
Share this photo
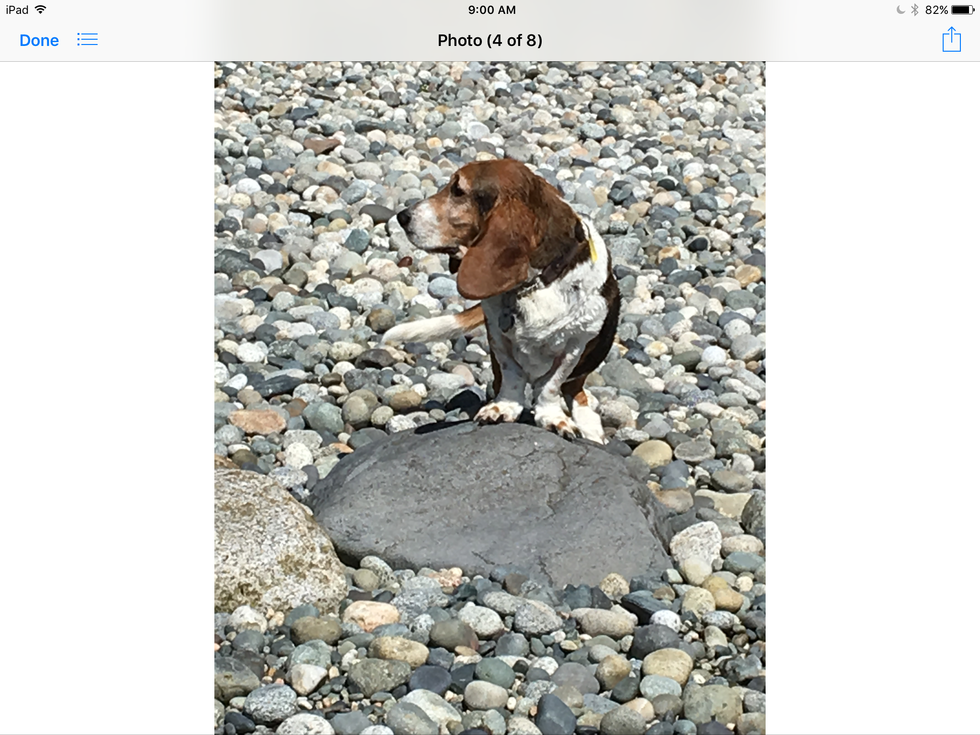(x=951, y=40)
